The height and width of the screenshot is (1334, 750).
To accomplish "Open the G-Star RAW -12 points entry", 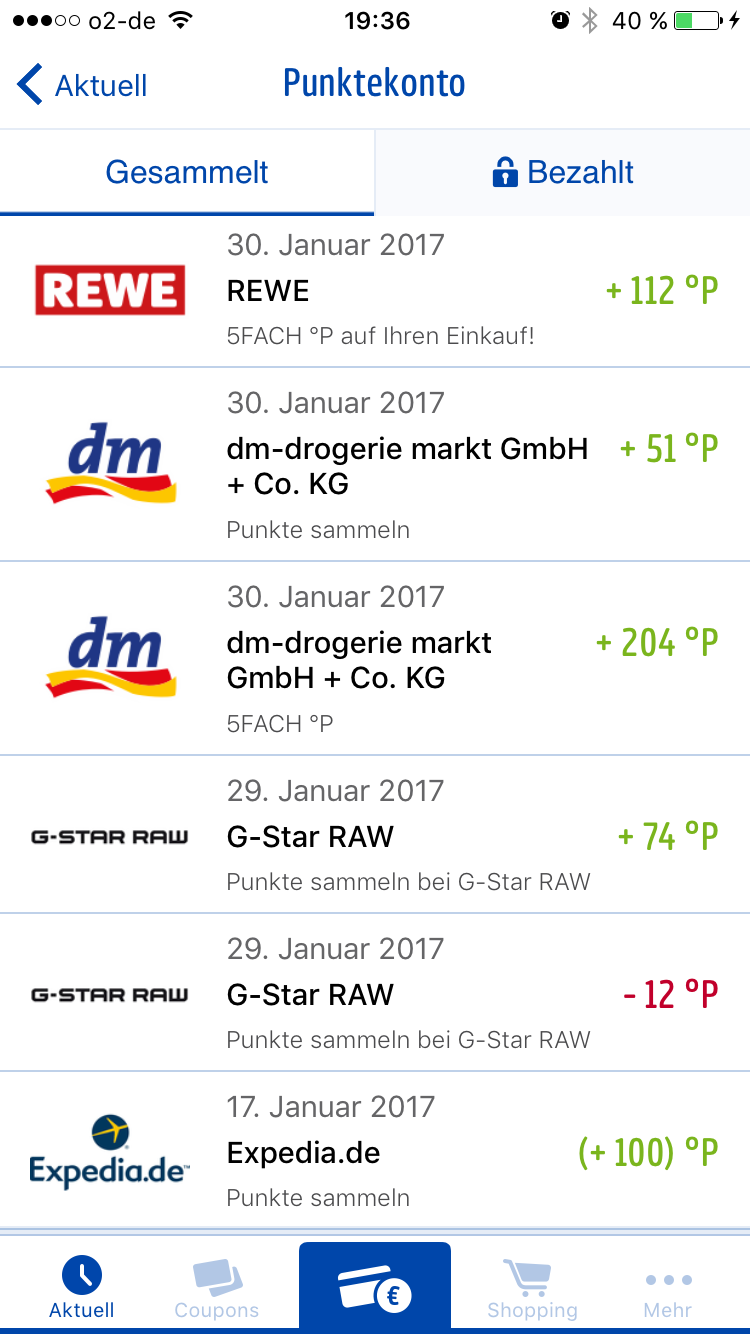I will click(375, 993).
